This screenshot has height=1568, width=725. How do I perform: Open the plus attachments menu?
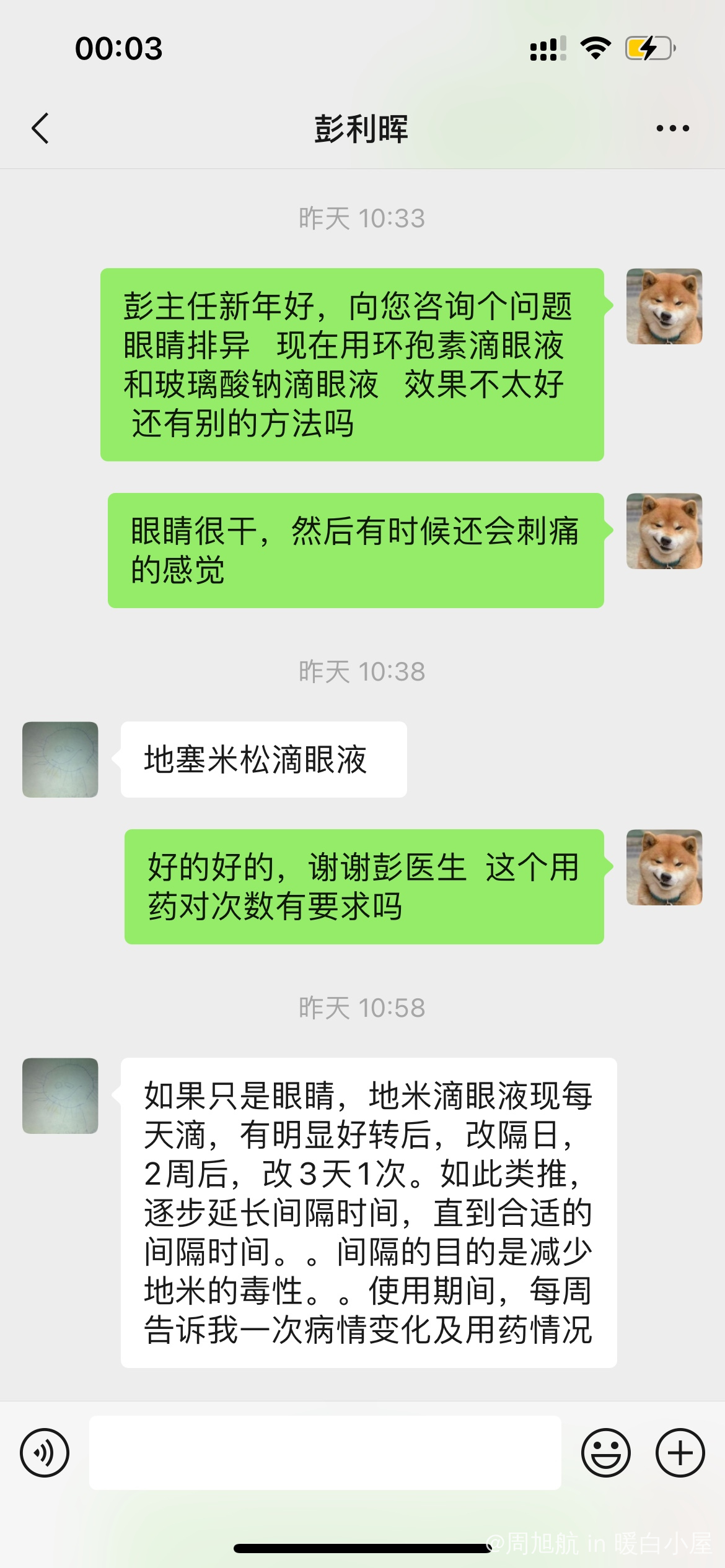680,1452
